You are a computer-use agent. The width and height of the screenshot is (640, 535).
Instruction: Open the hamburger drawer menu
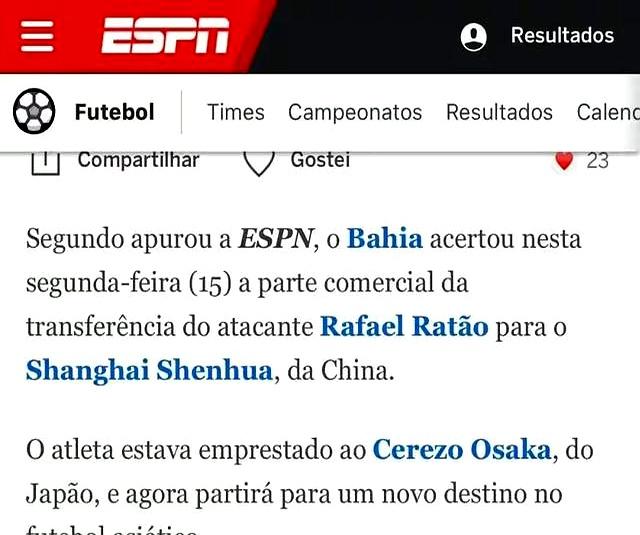[x=37, y=37]
